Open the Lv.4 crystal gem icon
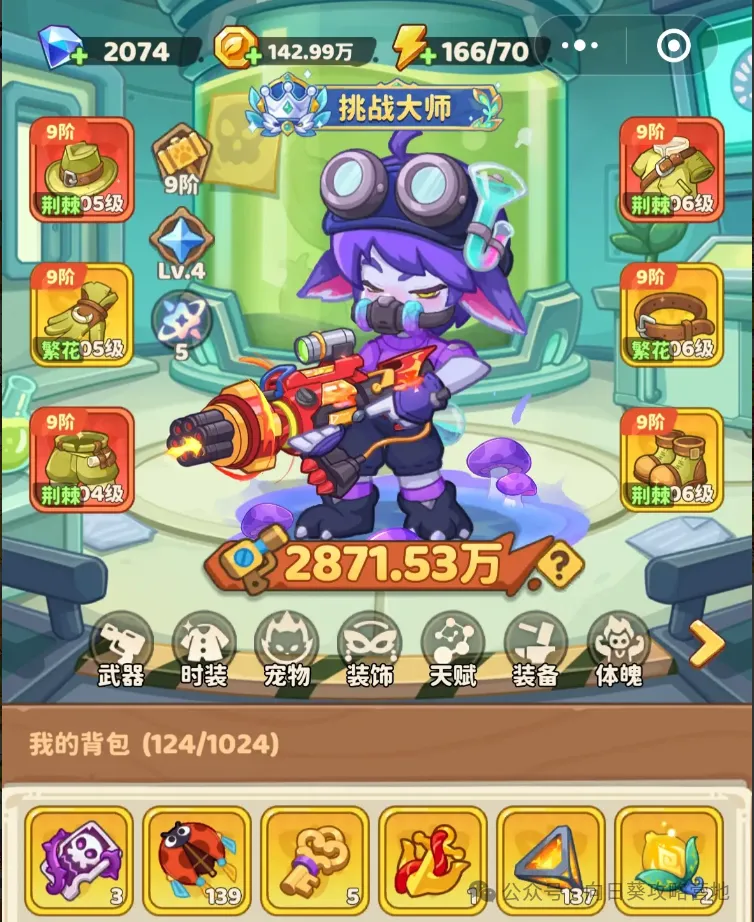The width and height of the screenshot is (754, 922). [x=181, y=243]
